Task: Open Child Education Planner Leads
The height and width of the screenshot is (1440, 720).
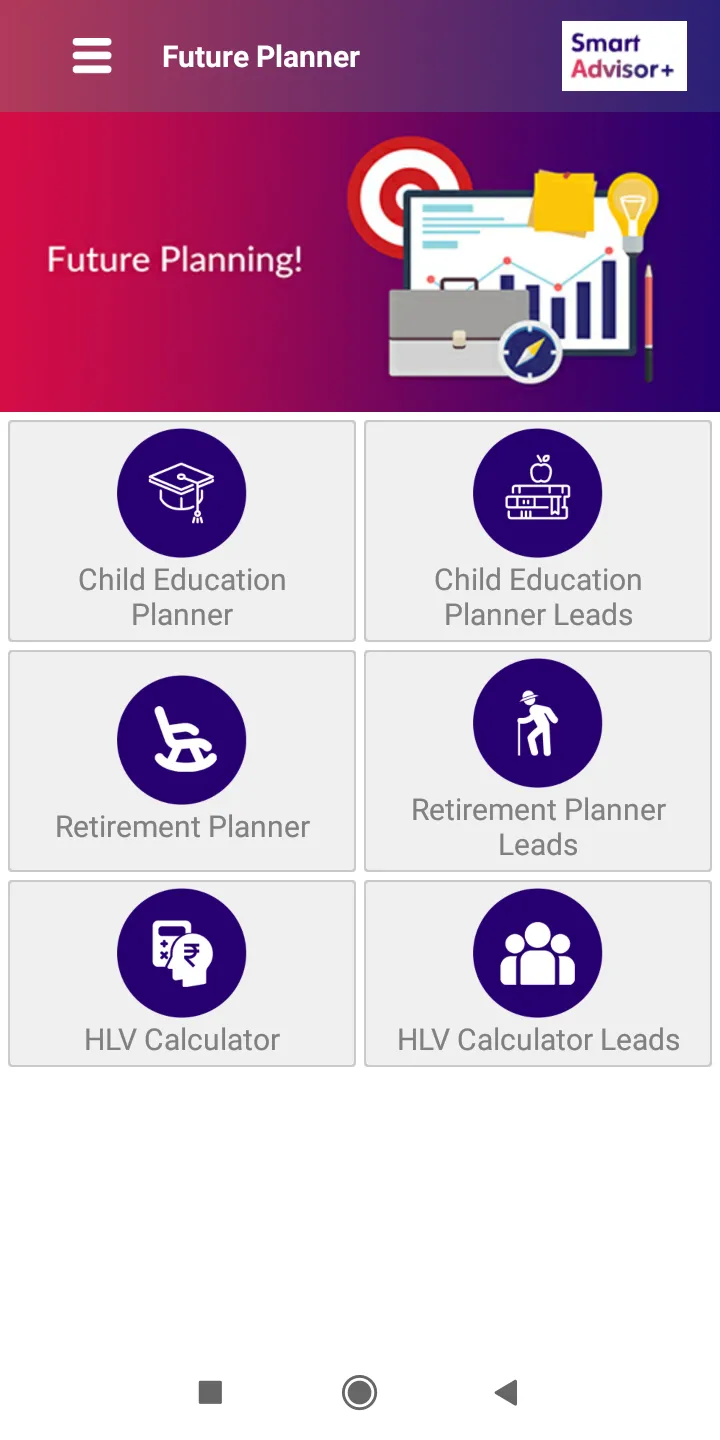Action: point(538,531)
